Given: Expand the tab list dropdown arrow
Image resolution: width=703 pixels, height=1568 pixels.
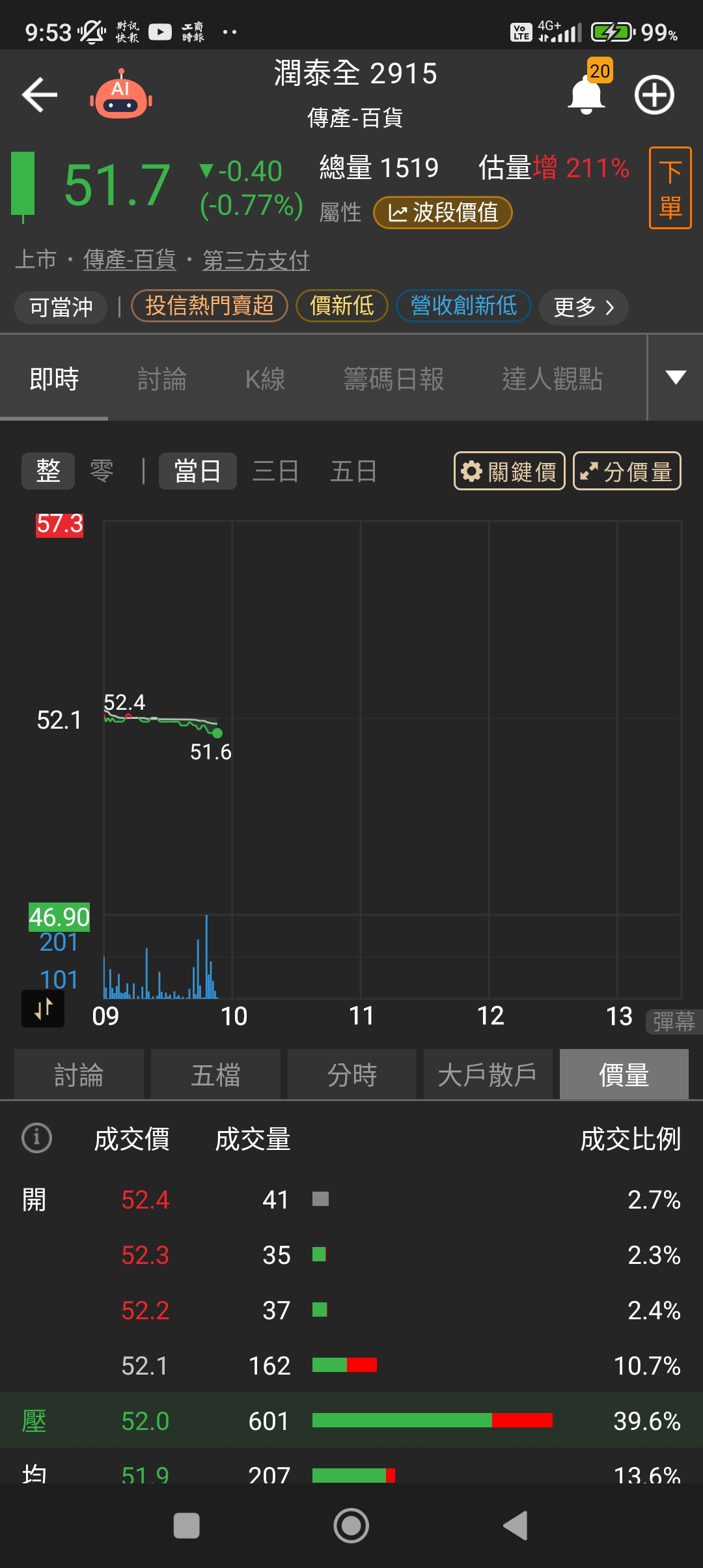Looking at the screenshot, I should pos(676,378).
